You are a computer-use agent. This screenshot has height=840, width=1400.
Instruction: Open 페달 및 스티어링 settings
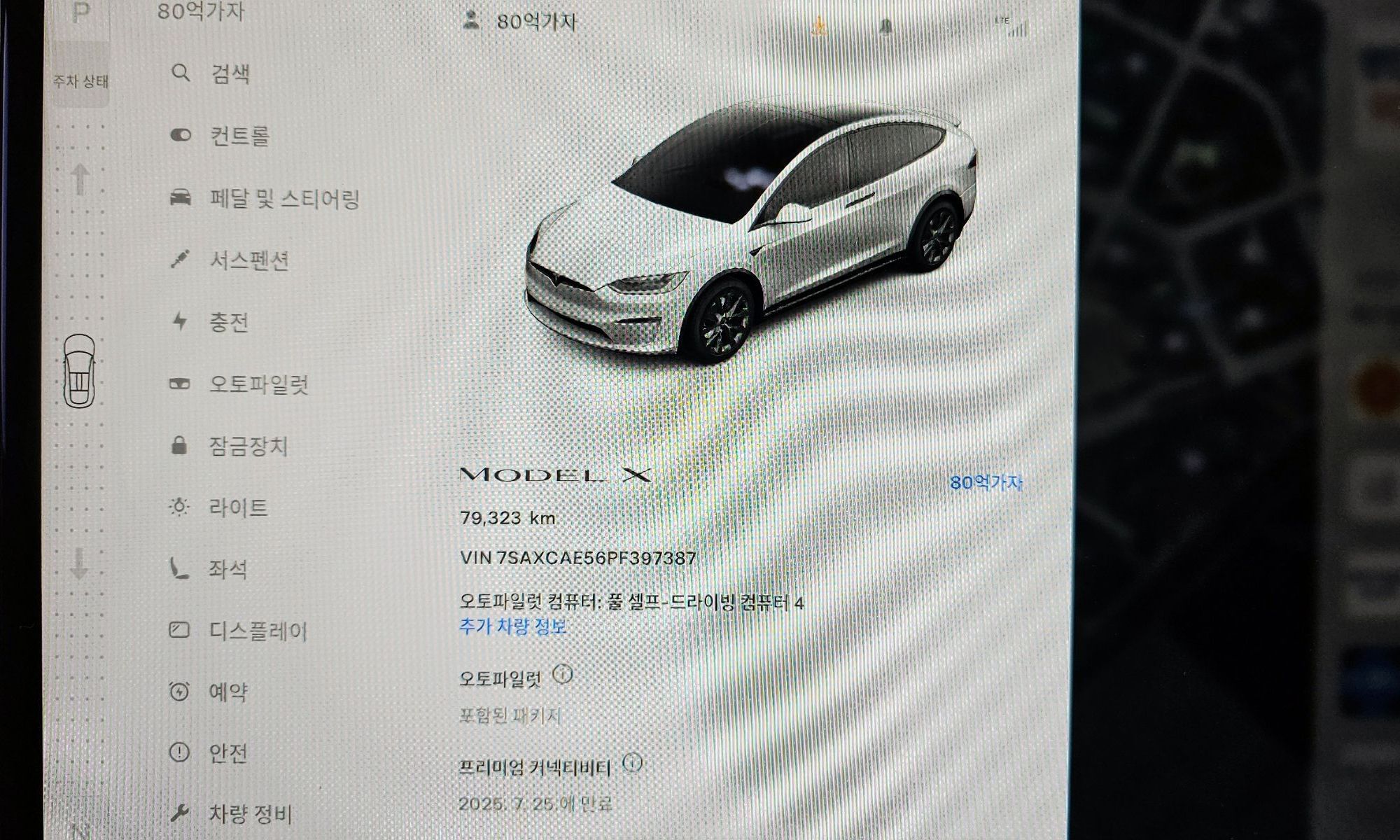tap(283, 199)
